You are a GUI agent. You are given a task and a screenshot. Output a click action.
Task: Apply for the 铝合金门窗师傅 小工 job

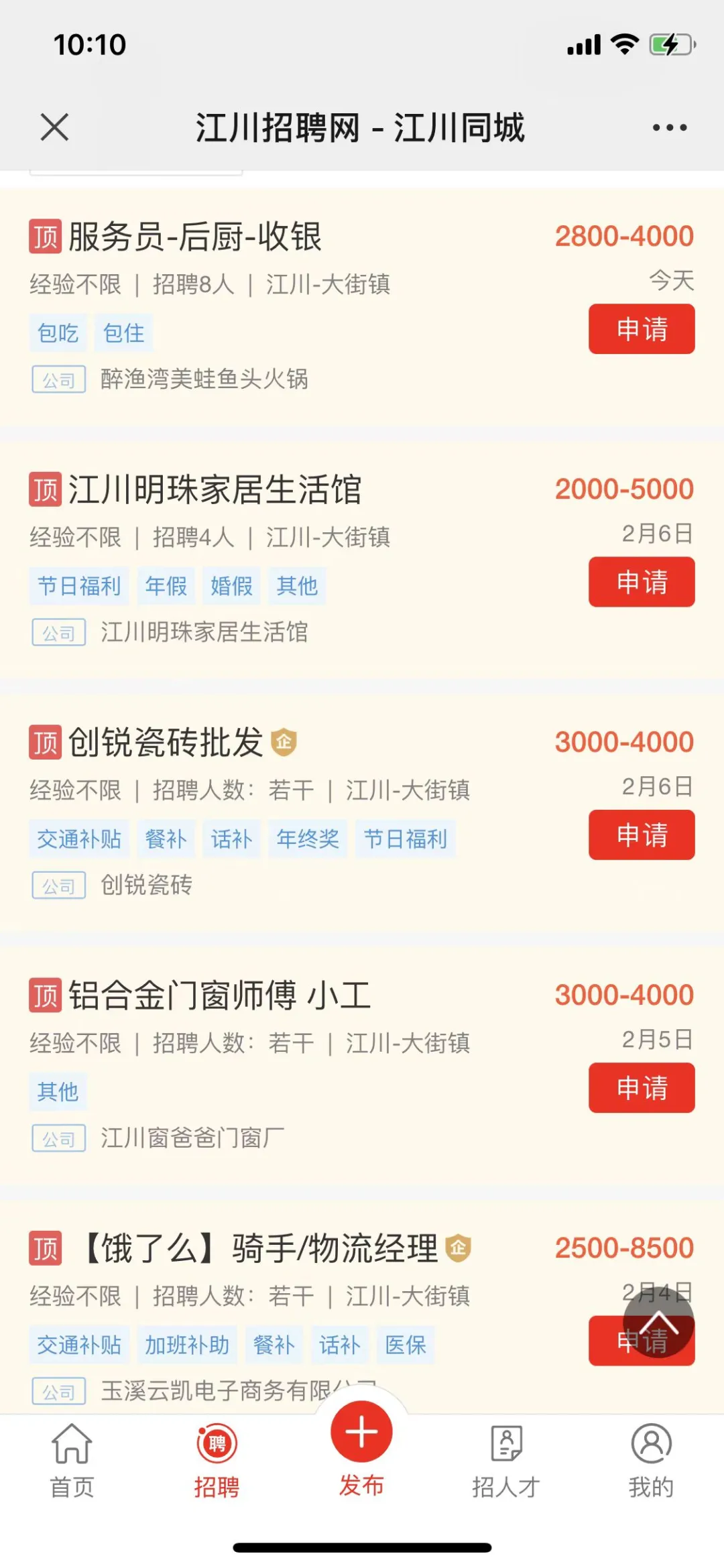642,1087
